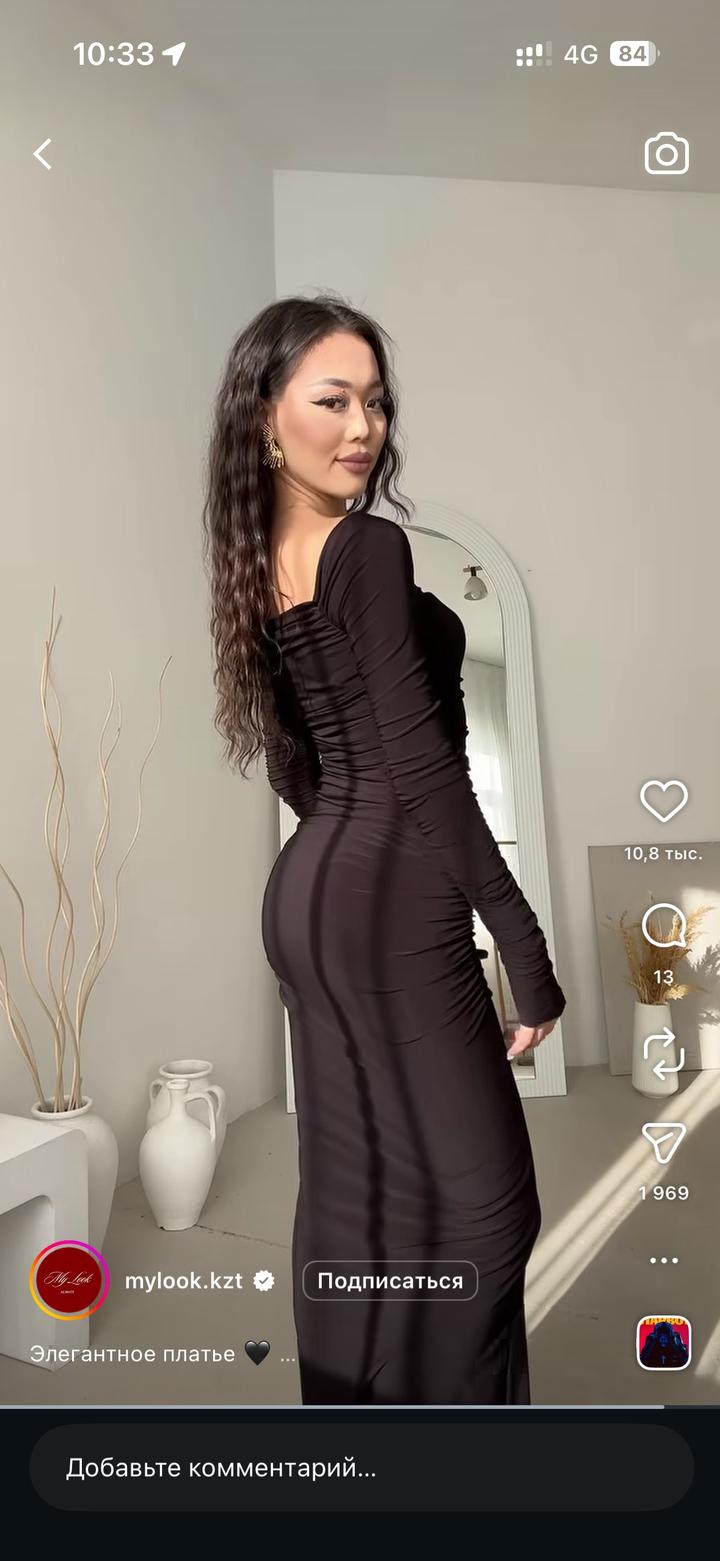Tap the Добавьте комментарий field
The height and width of the screenshot is (1561, 720).
(x=360, y=1468)
